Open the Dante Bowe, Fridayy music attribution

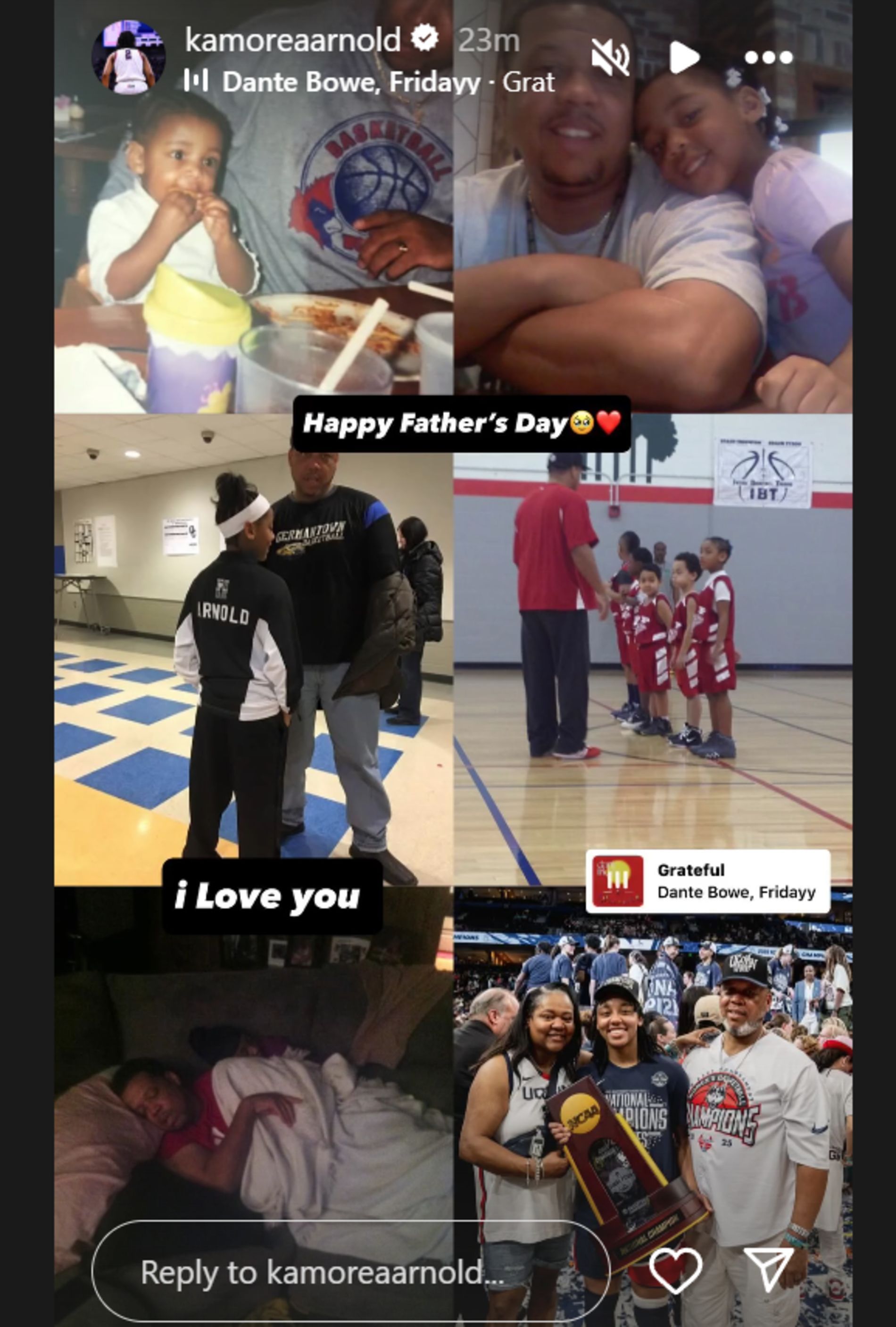pyautogui.click(x=369, y=82)
